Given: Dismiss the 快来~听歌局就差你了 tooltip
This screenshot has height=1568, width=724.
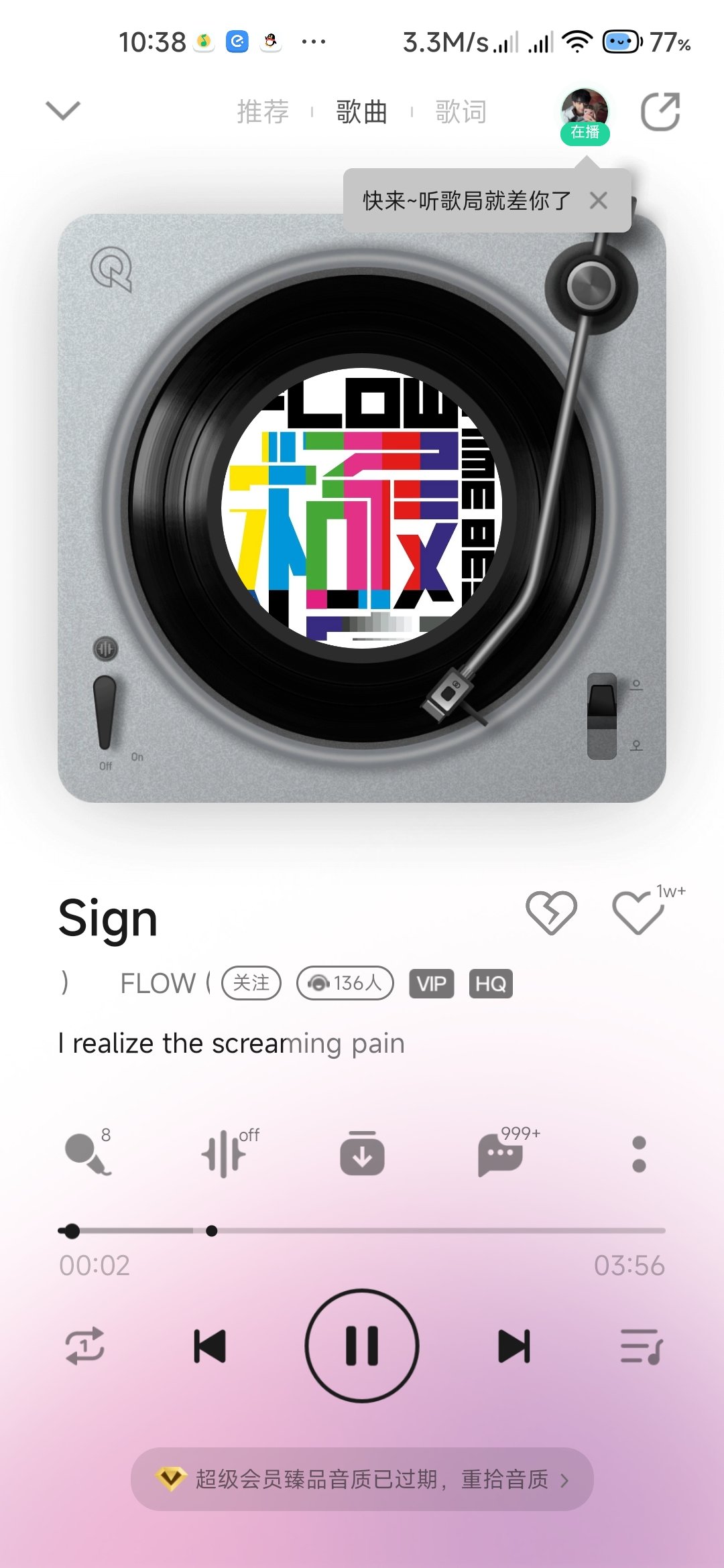Looking at the screenshot, I should pyautogui.click(x=599, y=200).
